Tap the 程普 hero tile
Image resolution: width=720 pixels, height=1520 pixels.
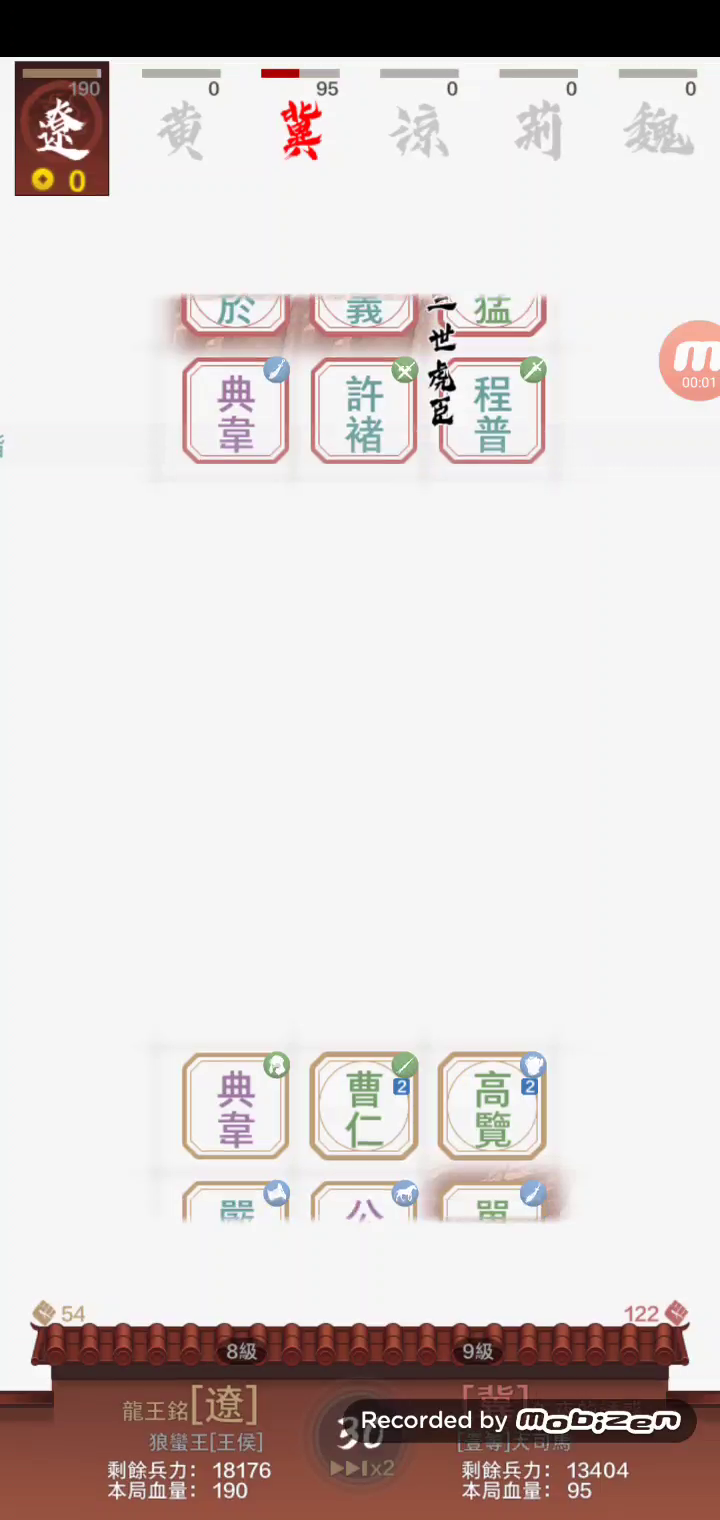[x=492, y=411]
